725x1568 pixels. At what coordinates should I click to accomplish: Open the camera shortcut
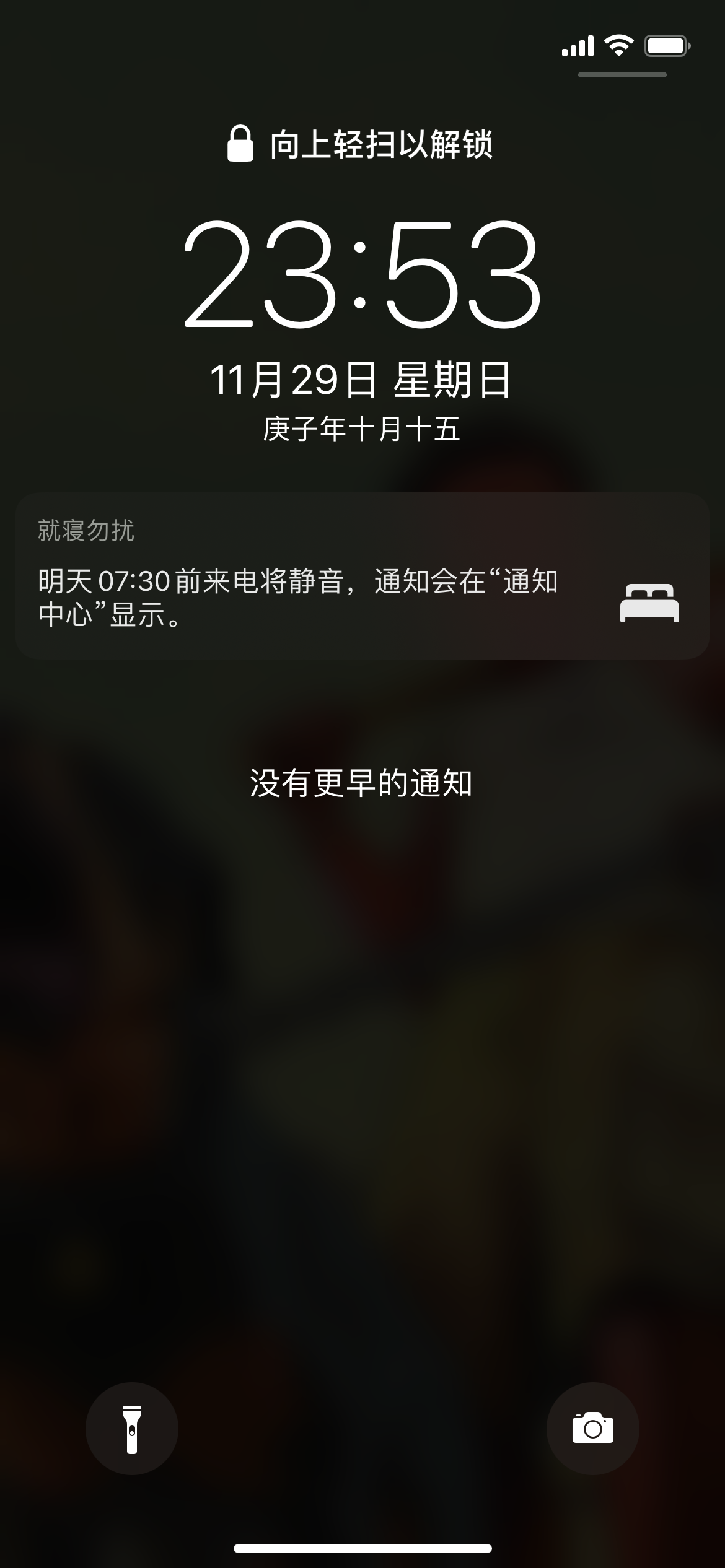(x=592, y=1429)
